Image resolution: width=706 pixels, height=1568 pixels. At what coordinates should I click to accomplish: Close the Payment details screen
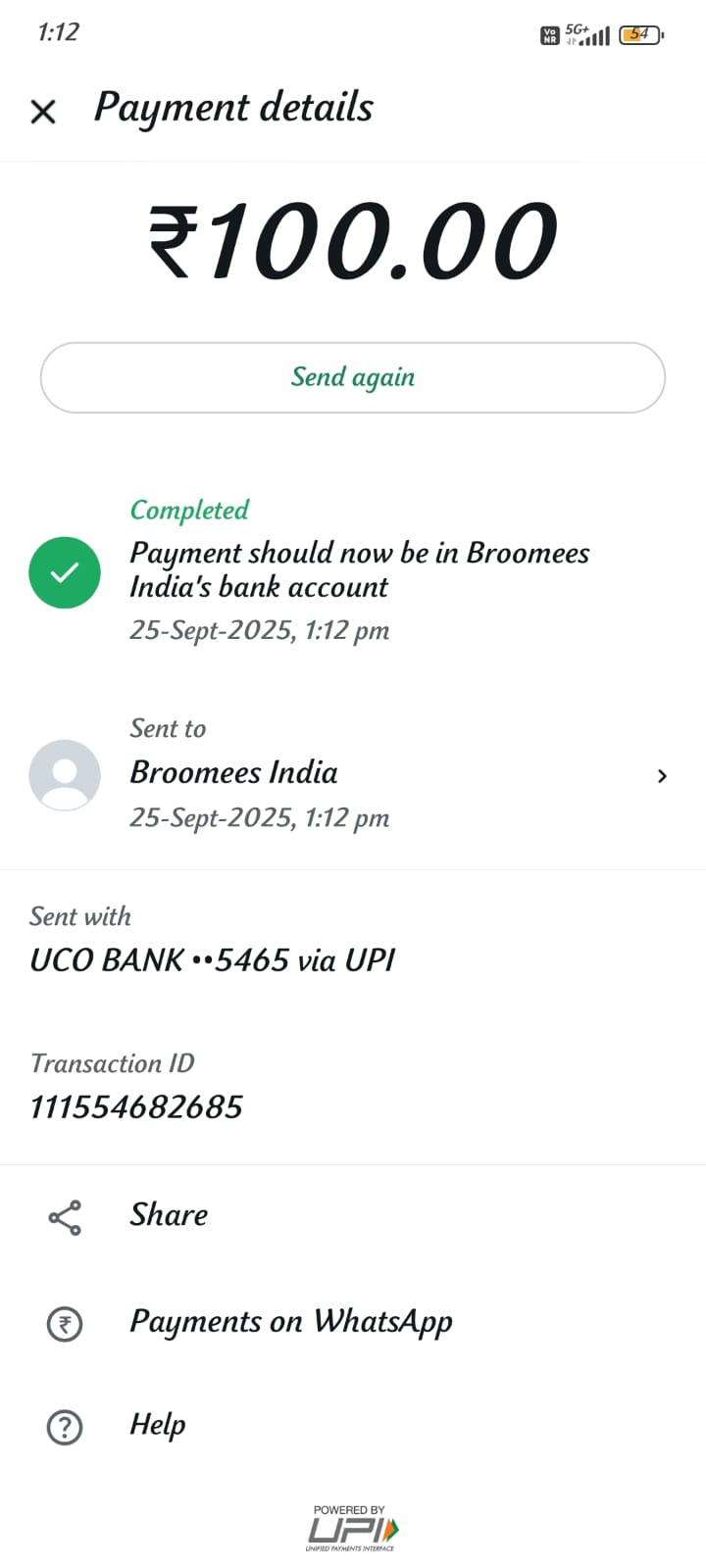click(x=43, y=112)
